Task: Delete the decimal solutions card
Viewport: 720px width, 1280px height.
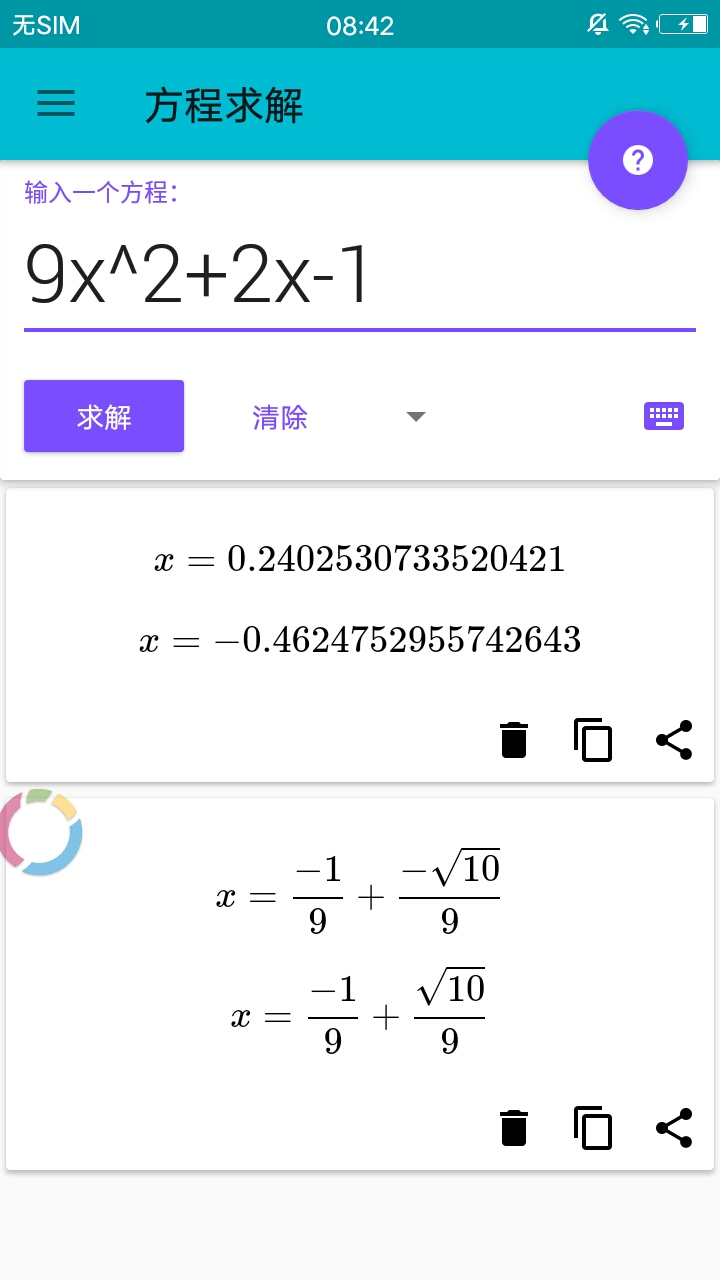Action: pos(514,740)
